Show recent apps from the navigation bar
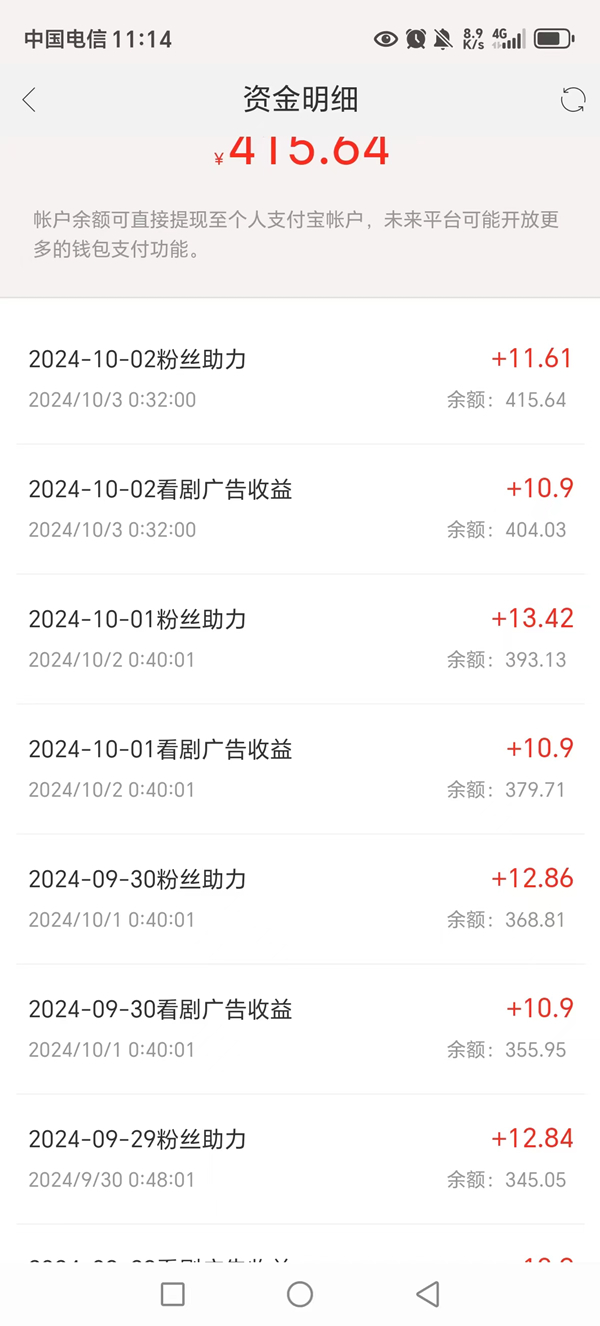This screenshot has width=600, height=1326. (172, 1294)
